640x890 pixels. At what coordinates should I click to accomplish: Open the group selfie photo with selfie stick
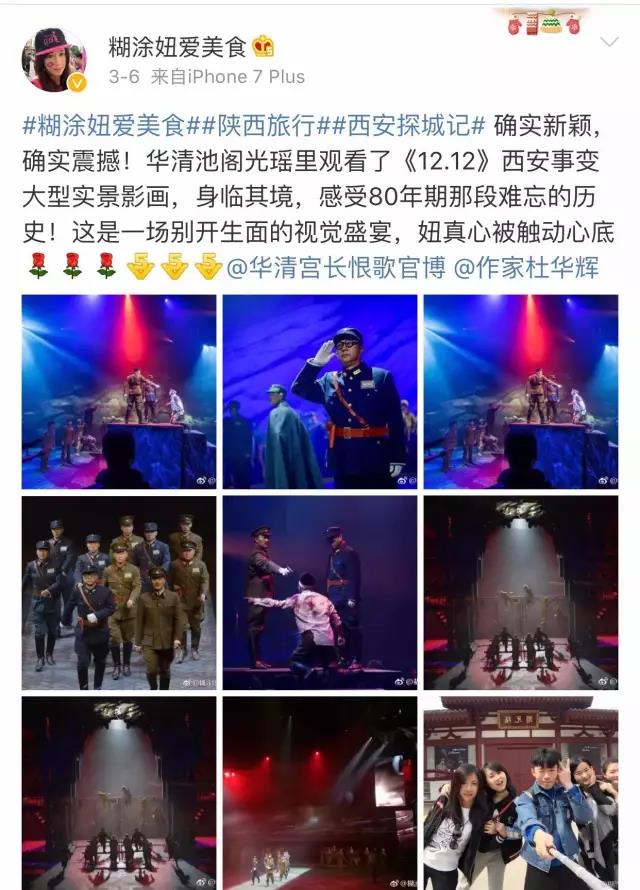click(521, 792)
